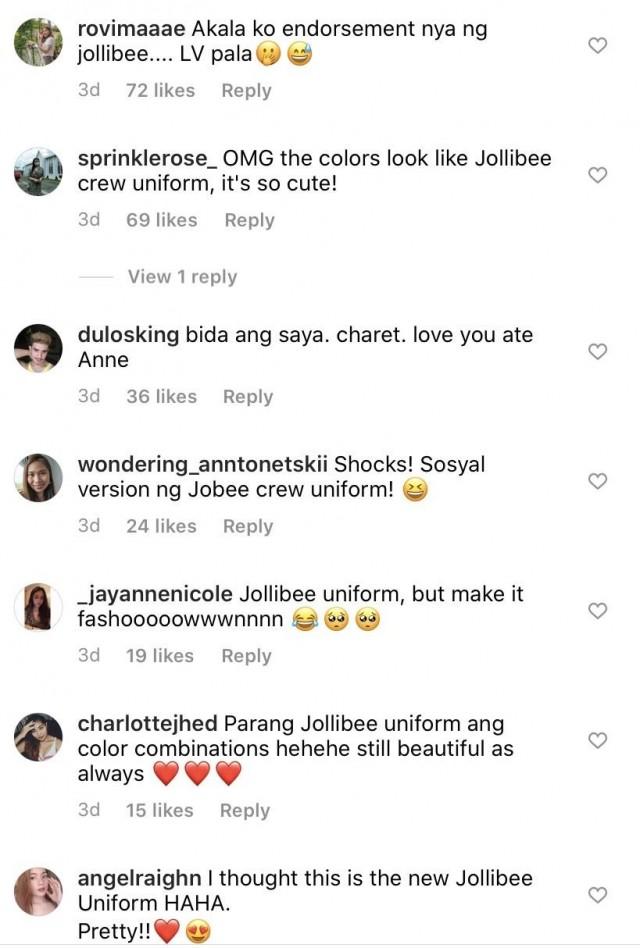Reply to rovimaaae's comment

pyautogui.click(x=246, y=90)
